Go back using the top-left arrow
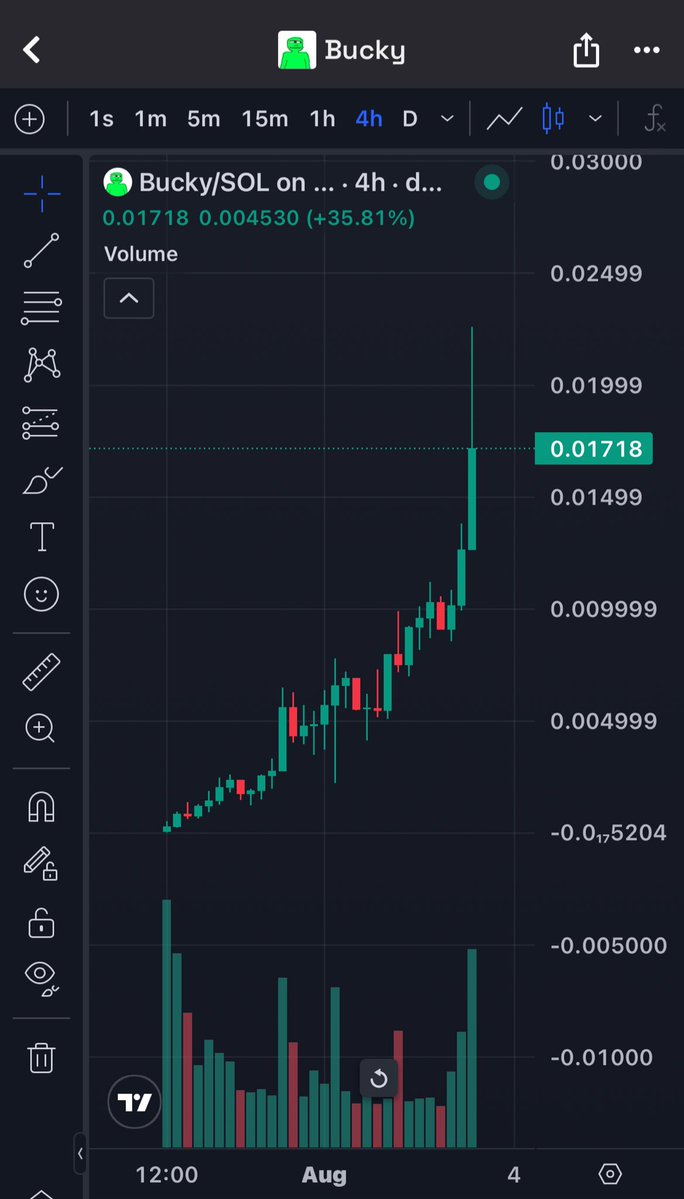 [x=31, y=50]
